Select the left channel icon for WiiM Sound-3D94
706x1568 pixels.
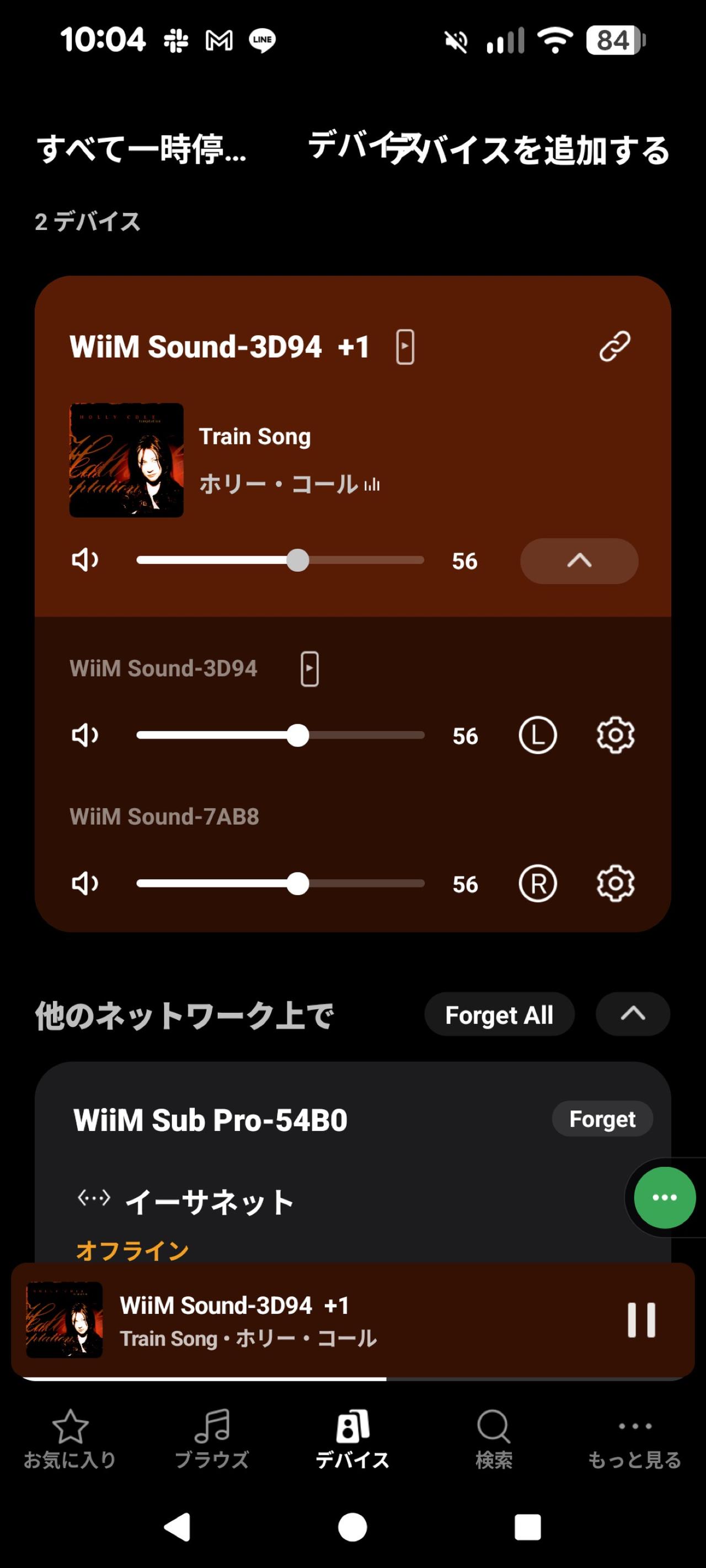click(538, 735)
